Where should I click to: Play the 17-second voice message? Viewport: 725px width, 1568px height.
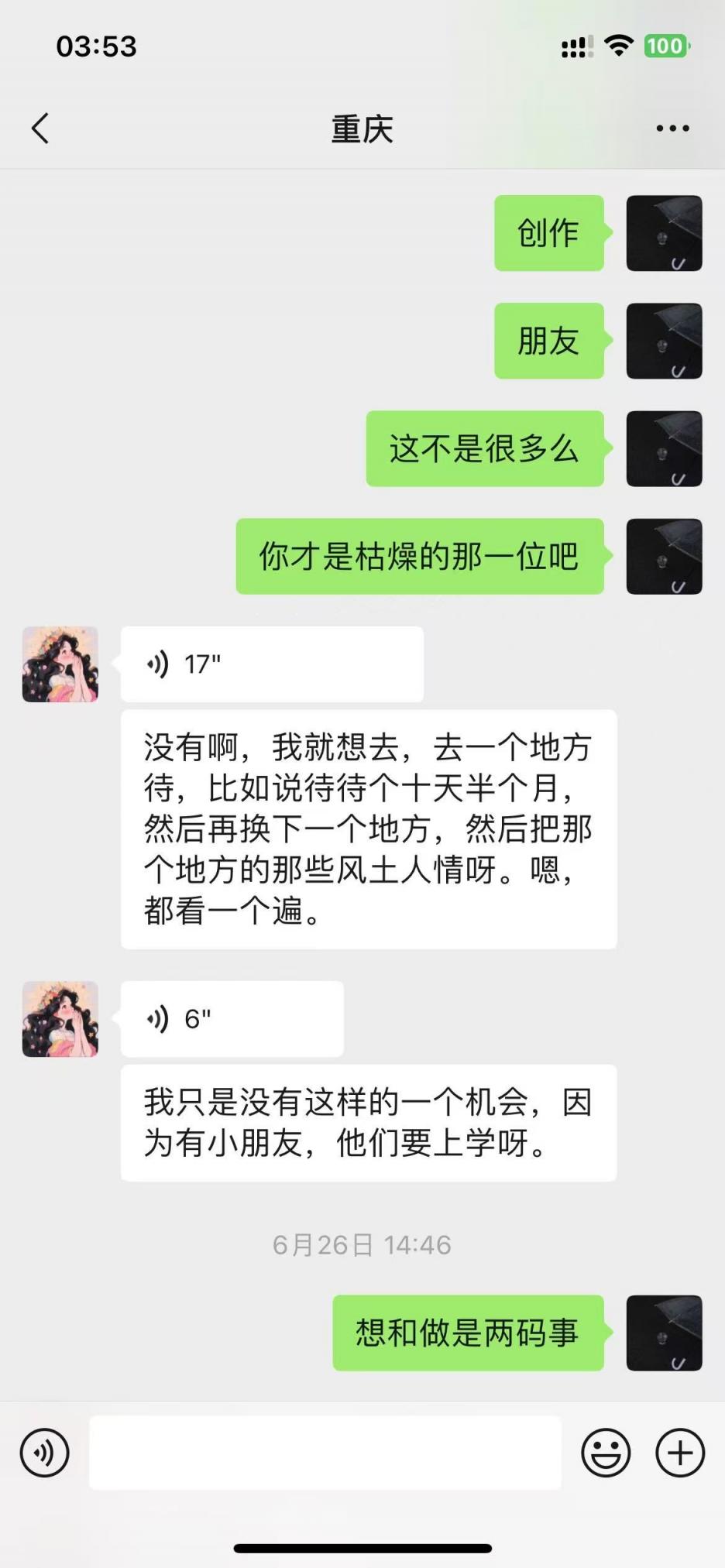(271, 664)
